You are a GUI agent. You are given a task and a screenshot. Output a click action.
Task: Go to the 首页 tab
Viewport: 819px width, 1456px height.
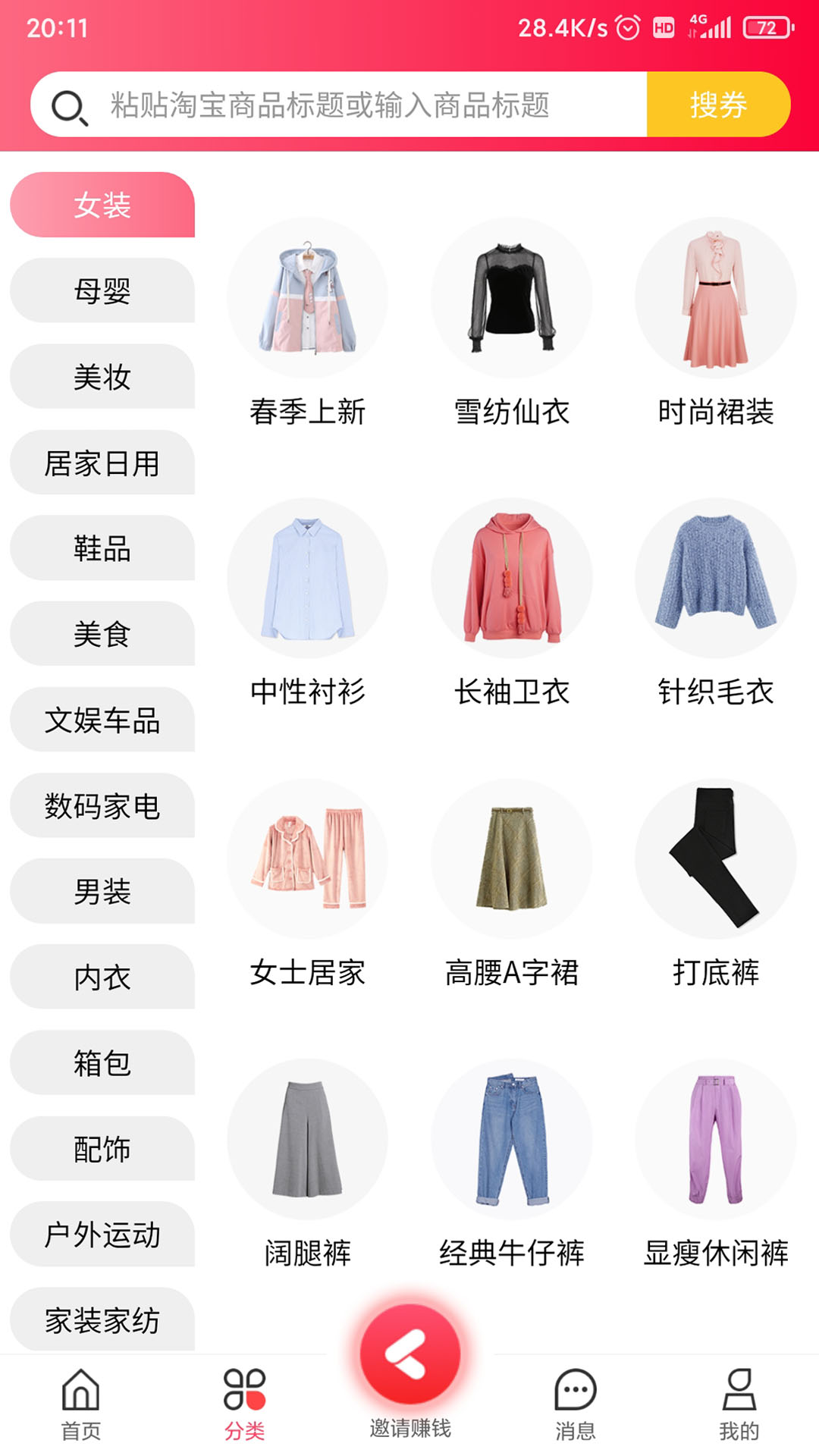[x=81, y=1404]
